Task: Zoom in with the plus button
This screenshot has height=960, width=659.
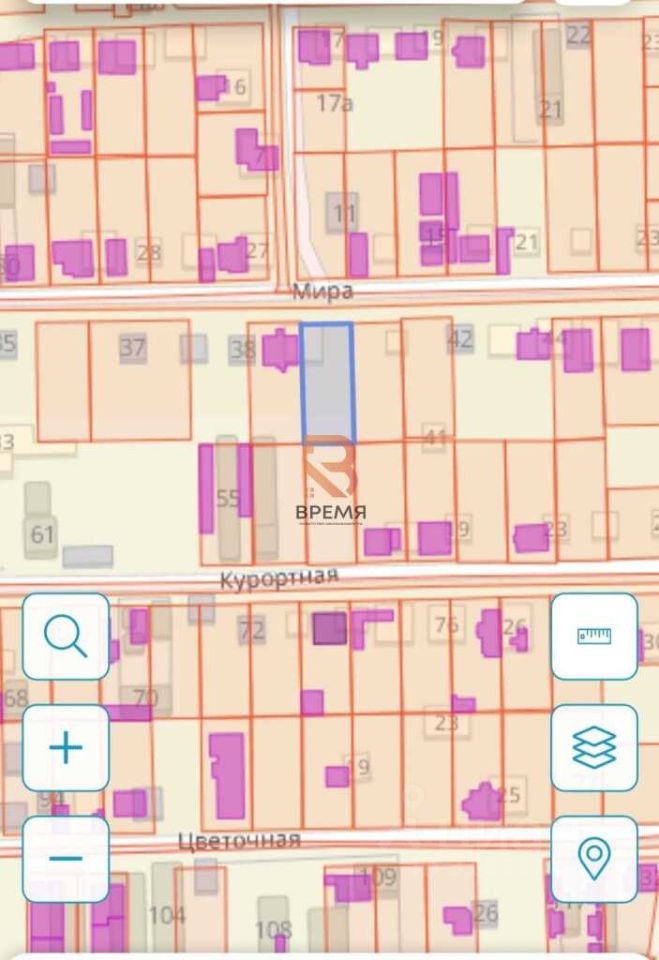Action: coord(66,748)
